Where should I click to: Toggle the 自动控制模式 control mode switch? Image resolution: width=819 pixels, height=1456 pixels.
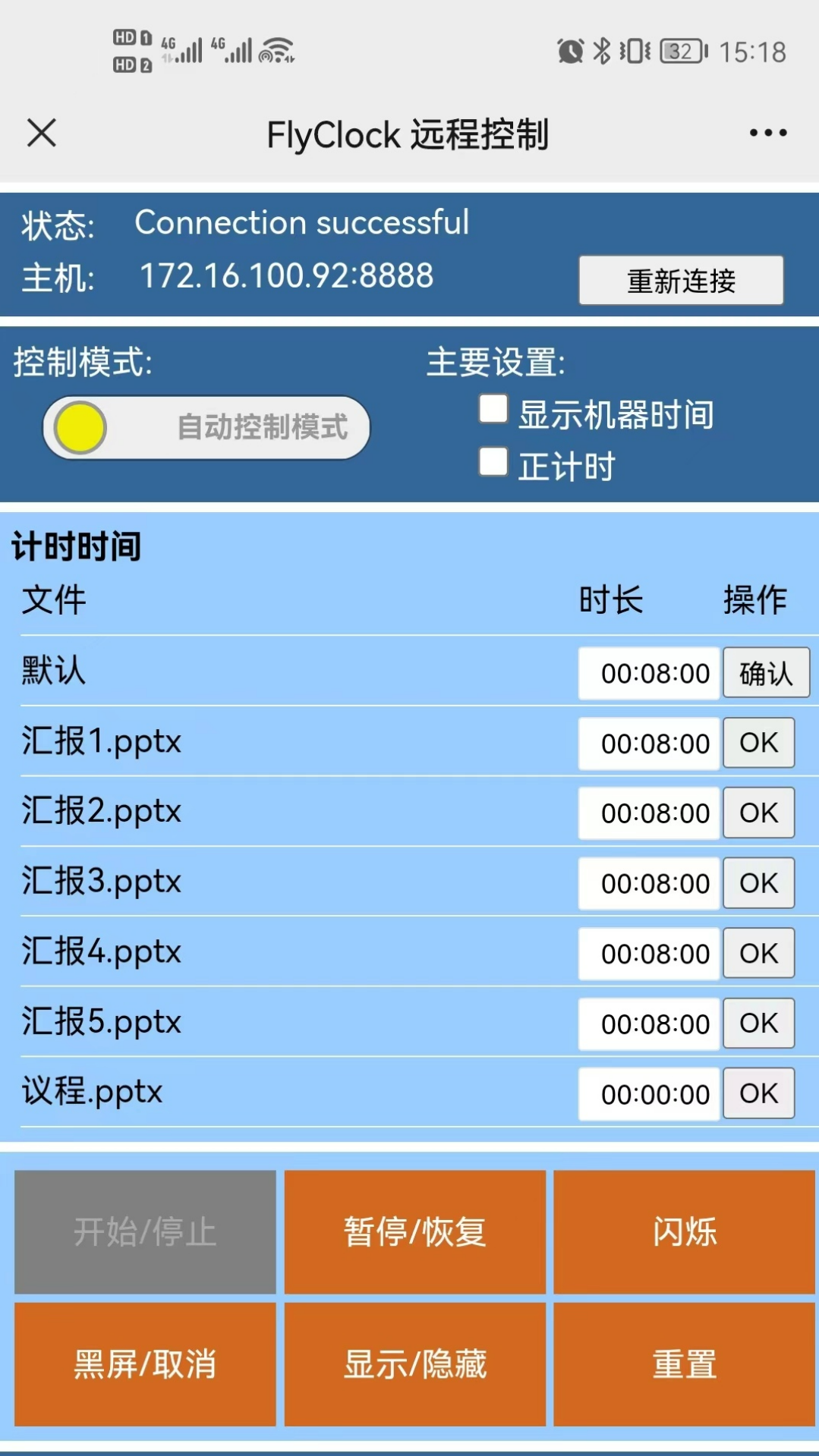[206, 428]
